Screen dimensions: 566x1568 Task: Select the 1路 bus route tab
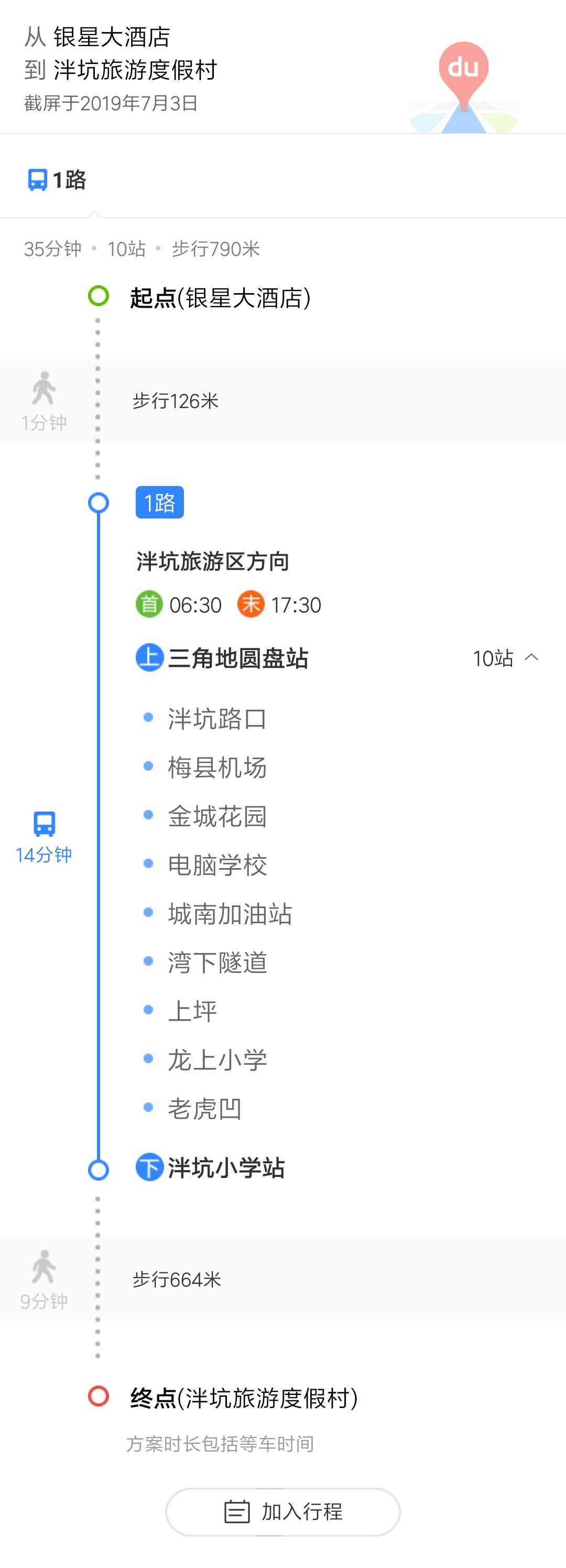[58, 180]
